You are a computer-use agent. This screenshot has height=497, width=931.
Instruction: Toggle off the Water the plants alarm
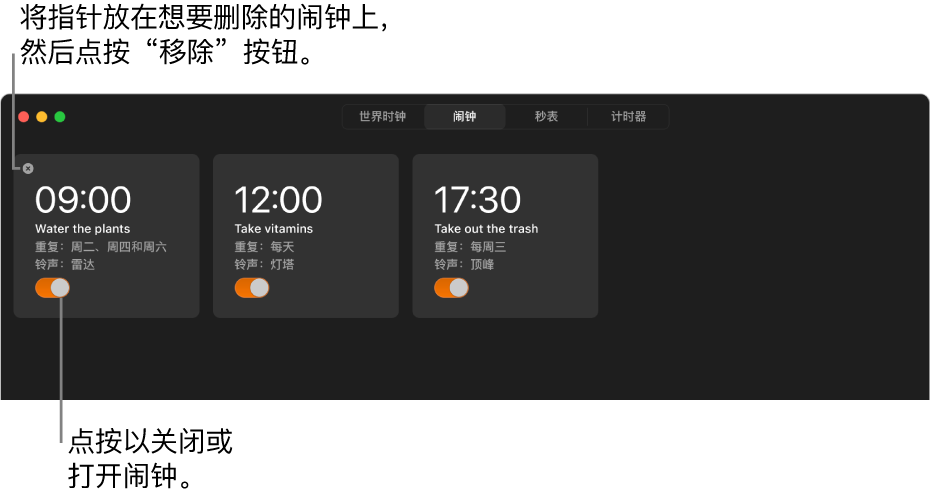click(52, 288)
